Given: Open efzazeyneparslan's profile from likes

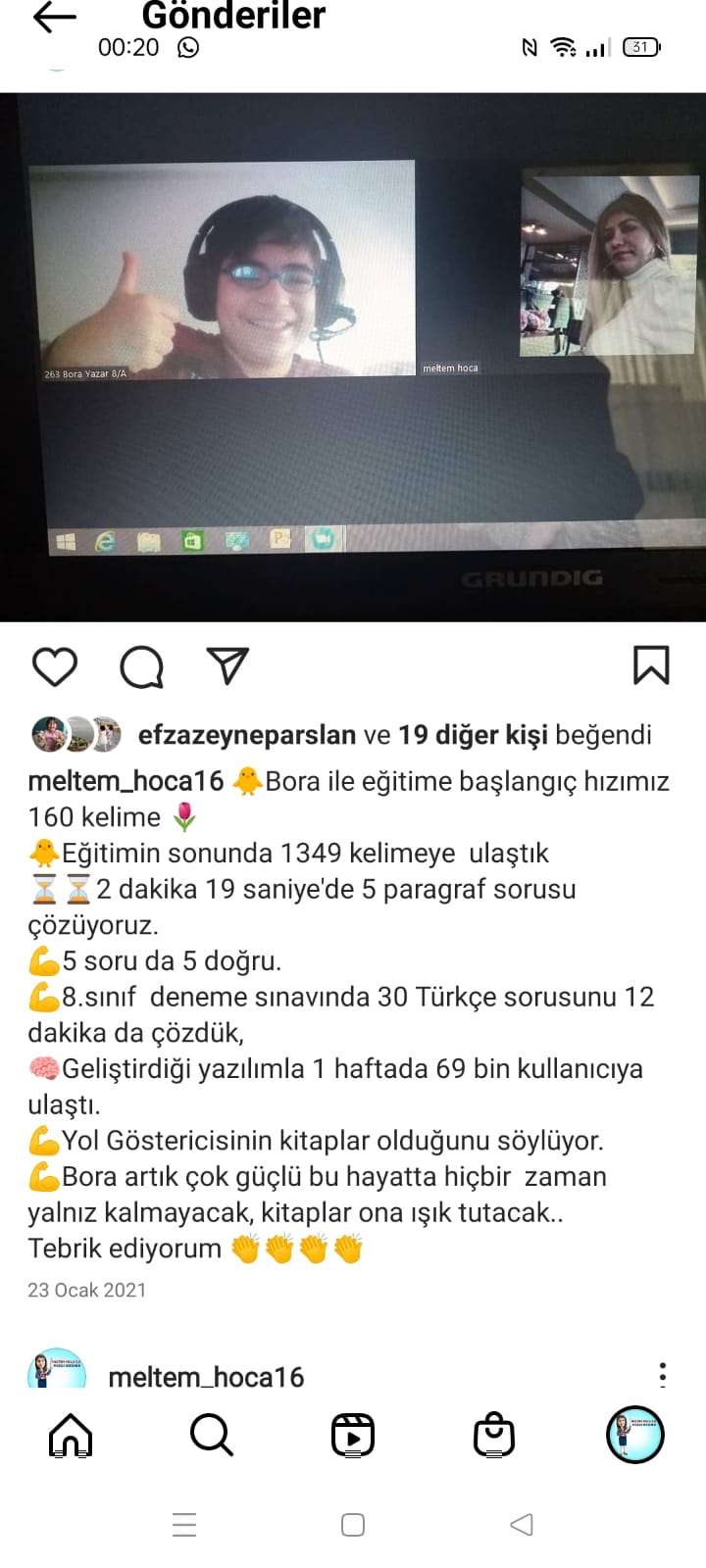Looking at the screenshot, I should [x=246, y=734].
